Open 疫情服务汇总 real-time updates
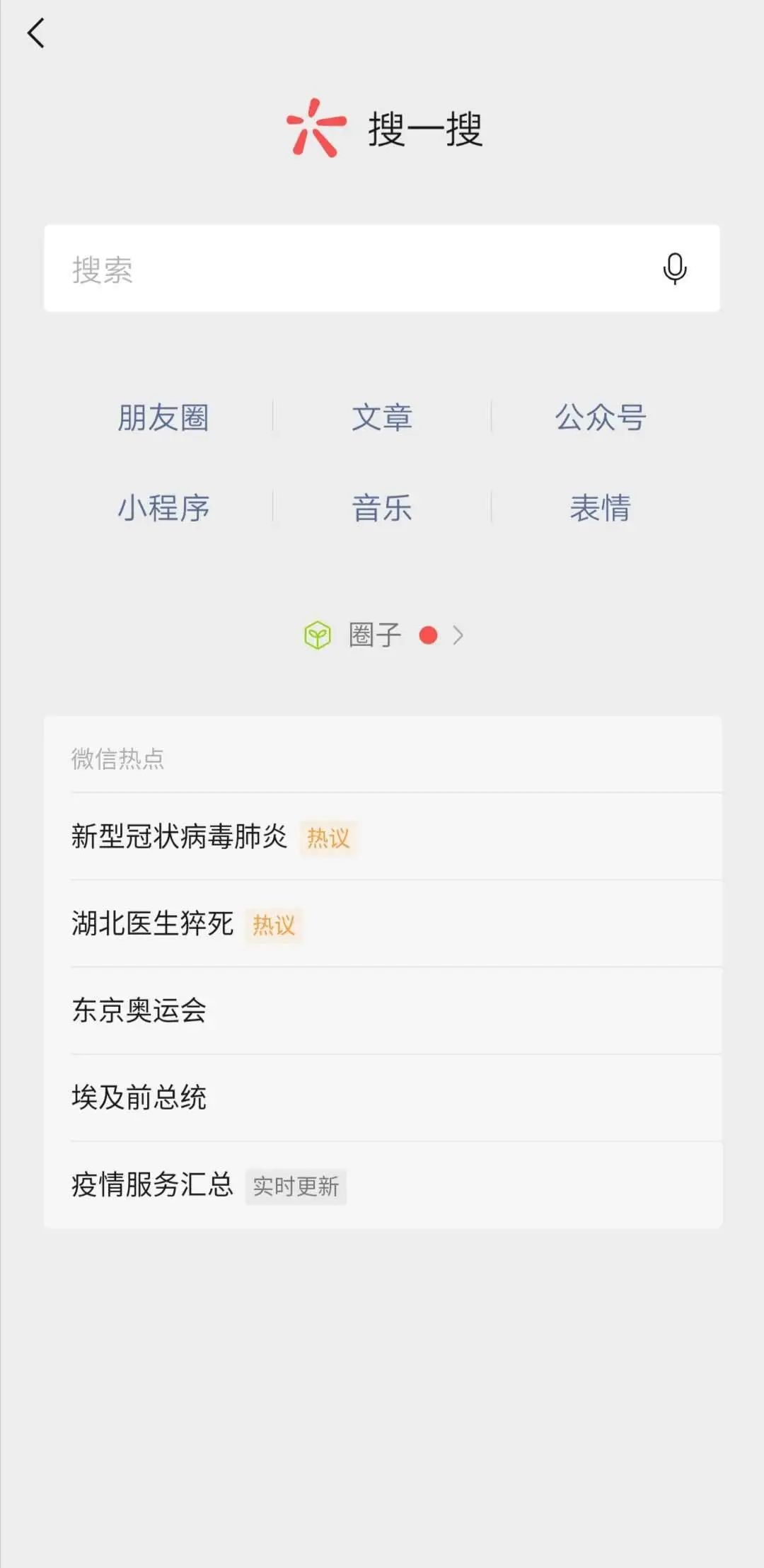The width and height of the screenshot is (764, 1568). click(x=153, y=1184)
